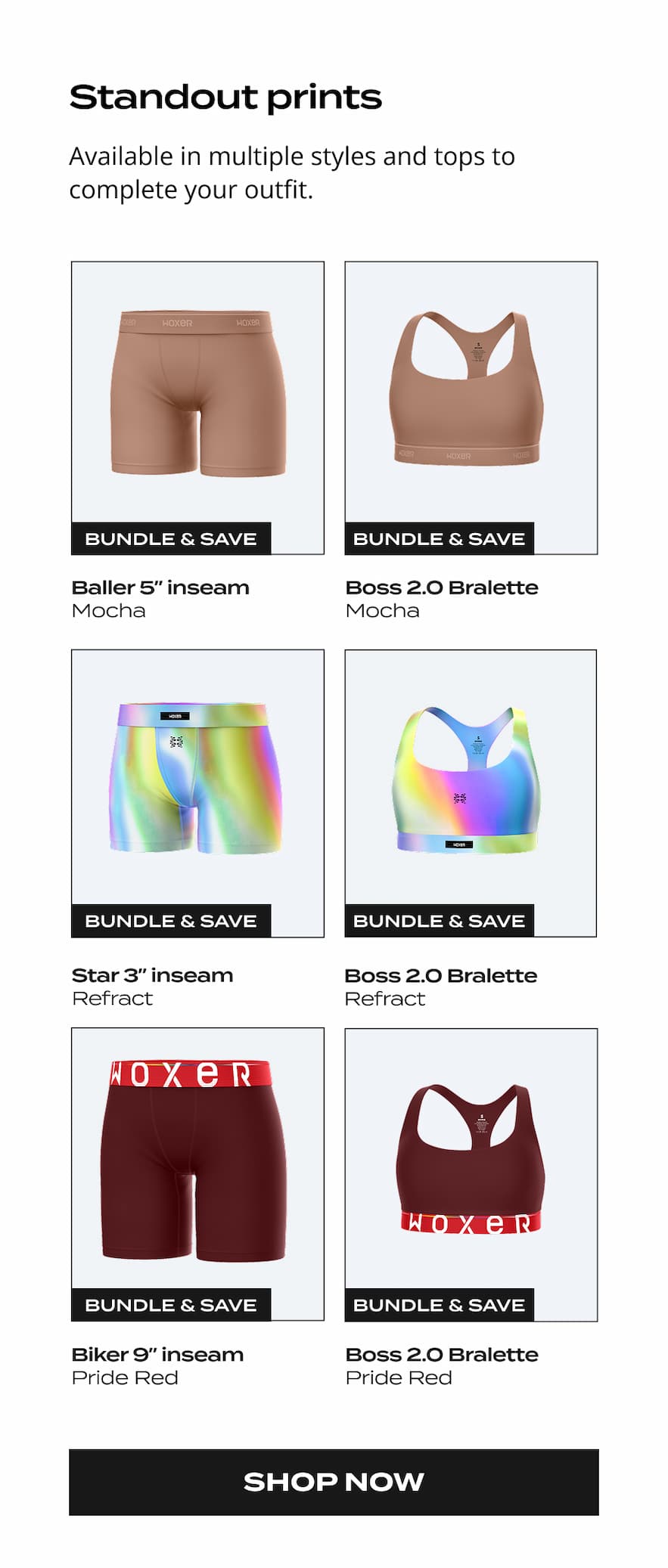Open the Biker 9" inseam Pride Red product
This screenshot has width=668, height=1568.
(197, 1173)
